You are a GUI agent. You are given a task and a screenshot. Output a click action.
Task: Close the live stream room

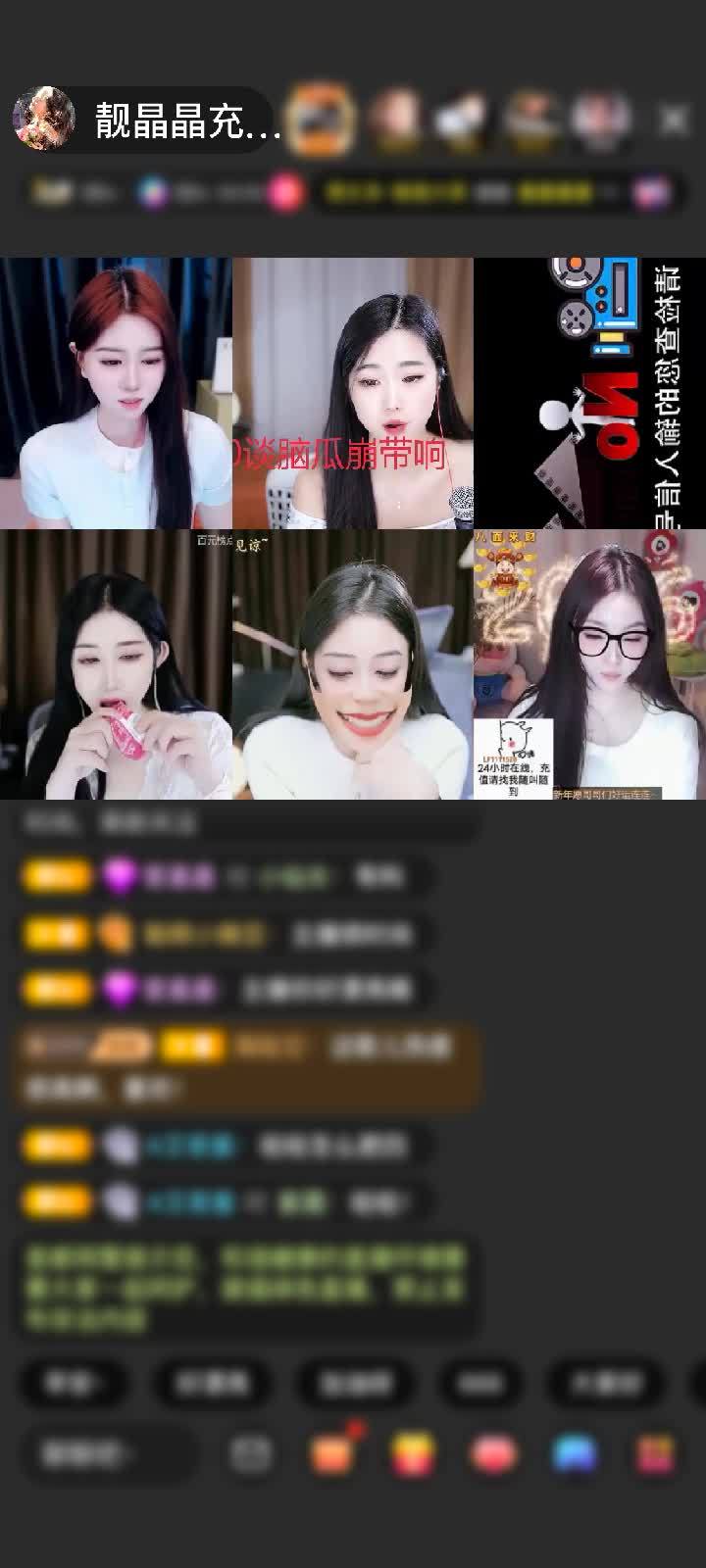tap(674, 121)
